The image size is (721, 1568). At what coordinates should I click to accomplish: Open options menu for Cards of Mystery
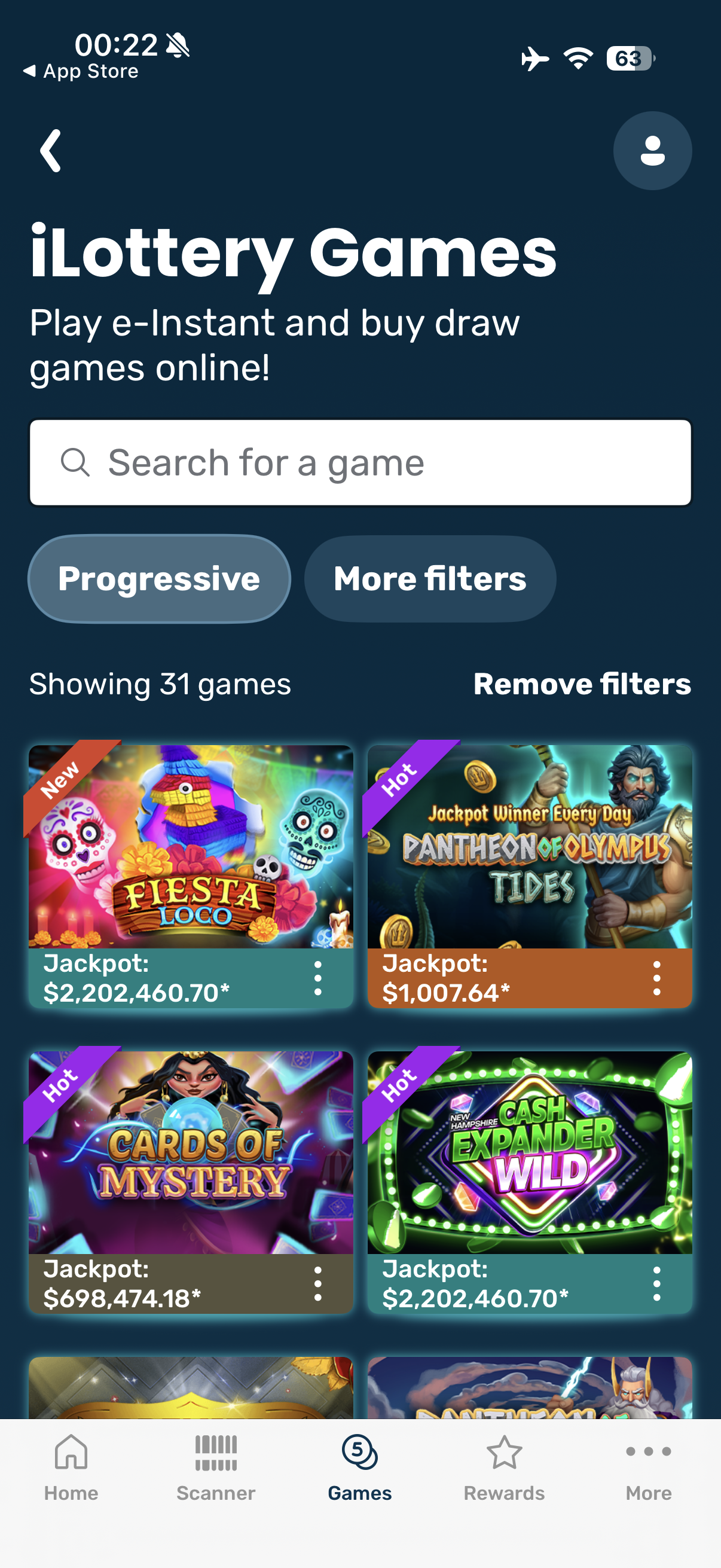(317, 1285)
